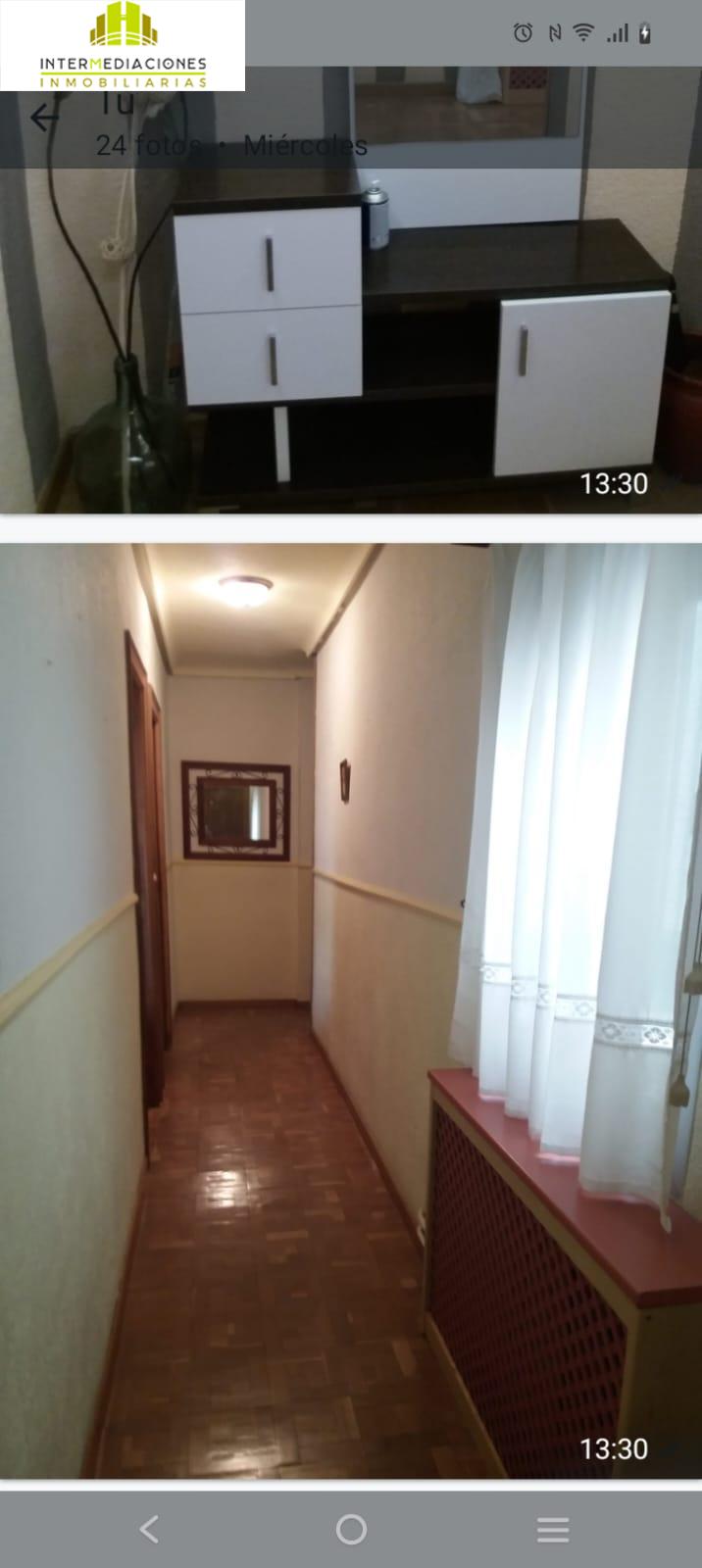Open recent apps from the navigation bar
The image size is (702, 1568).
[x=553, y=1530]
